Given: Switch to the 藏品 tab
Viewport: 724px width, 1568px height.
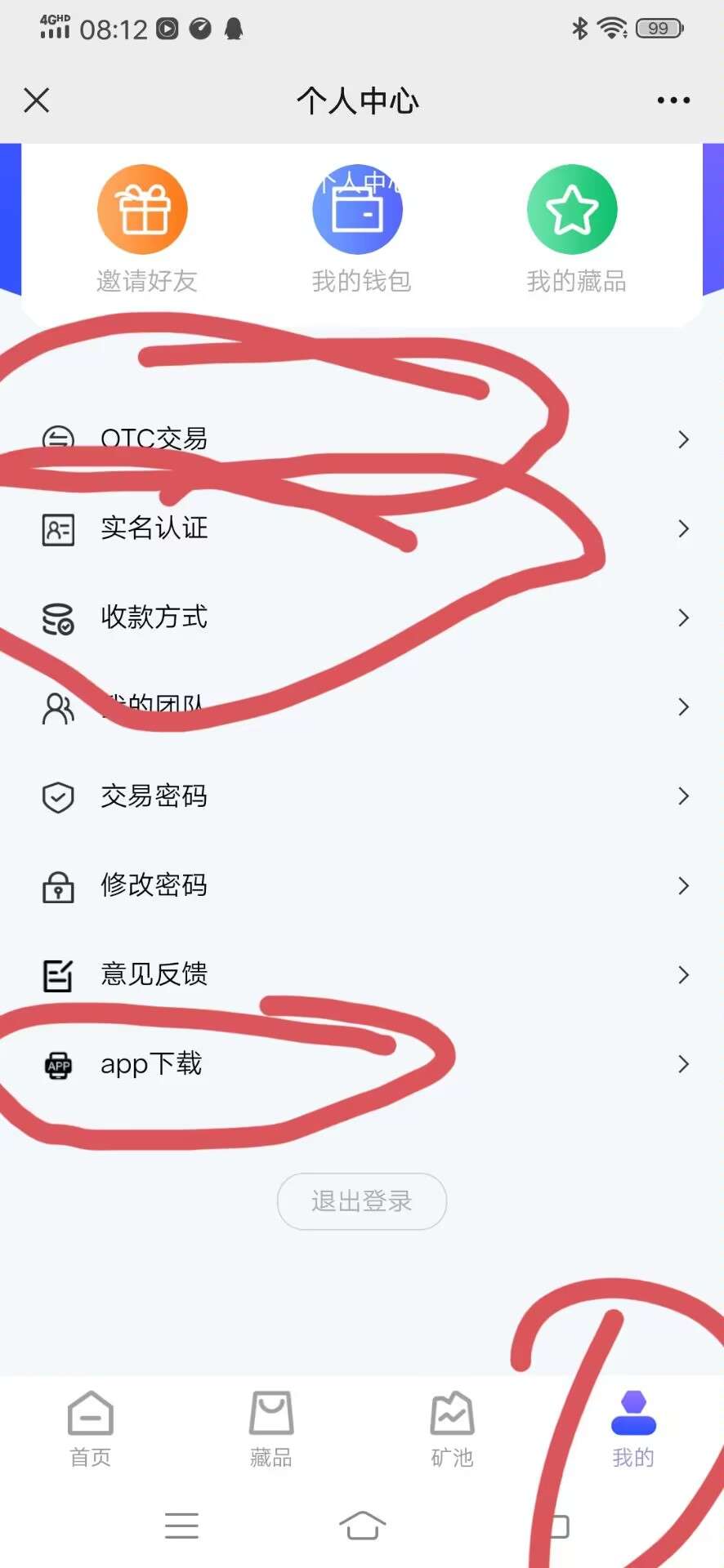Looking at the screenshot, I should 271,1429.
